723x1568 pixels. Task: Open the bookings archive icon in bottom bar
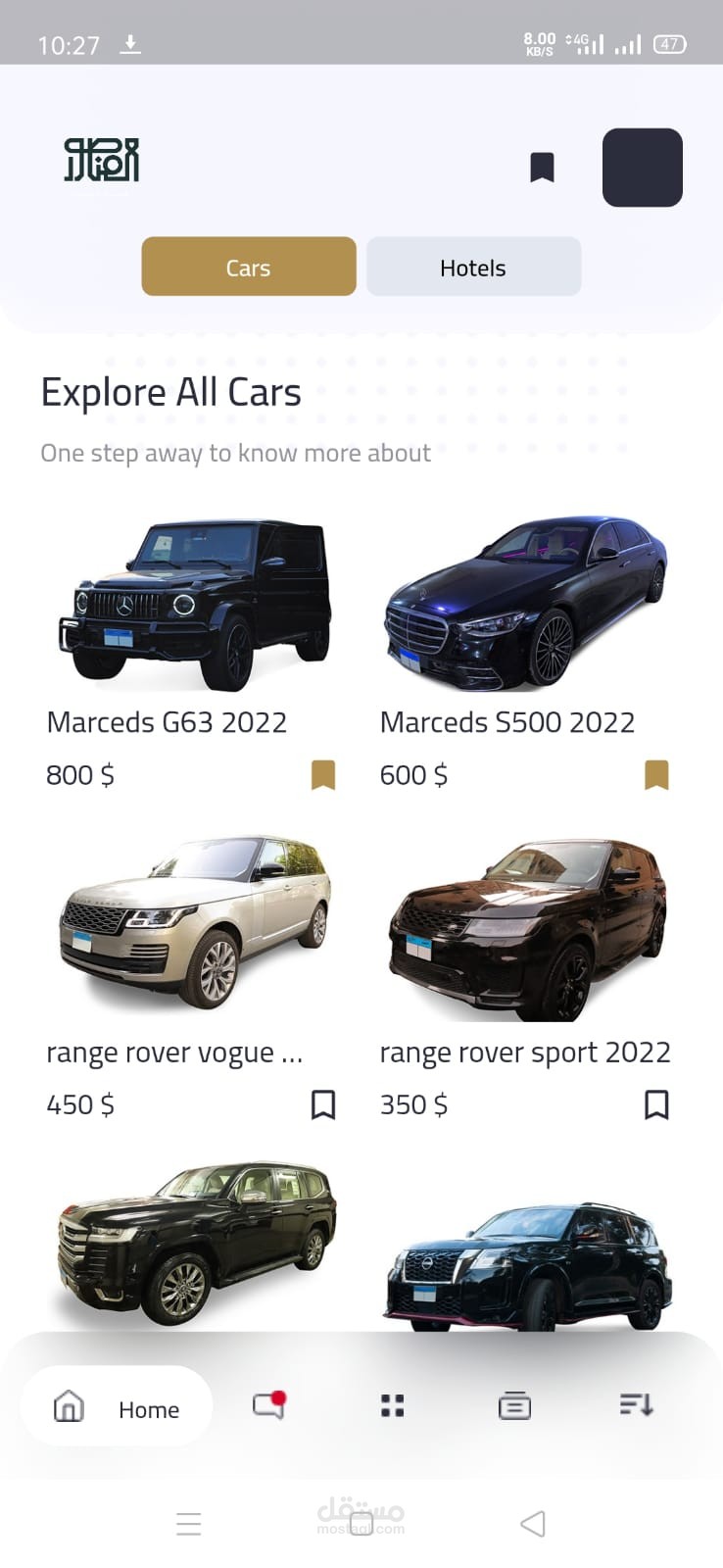click(513, 1405)
